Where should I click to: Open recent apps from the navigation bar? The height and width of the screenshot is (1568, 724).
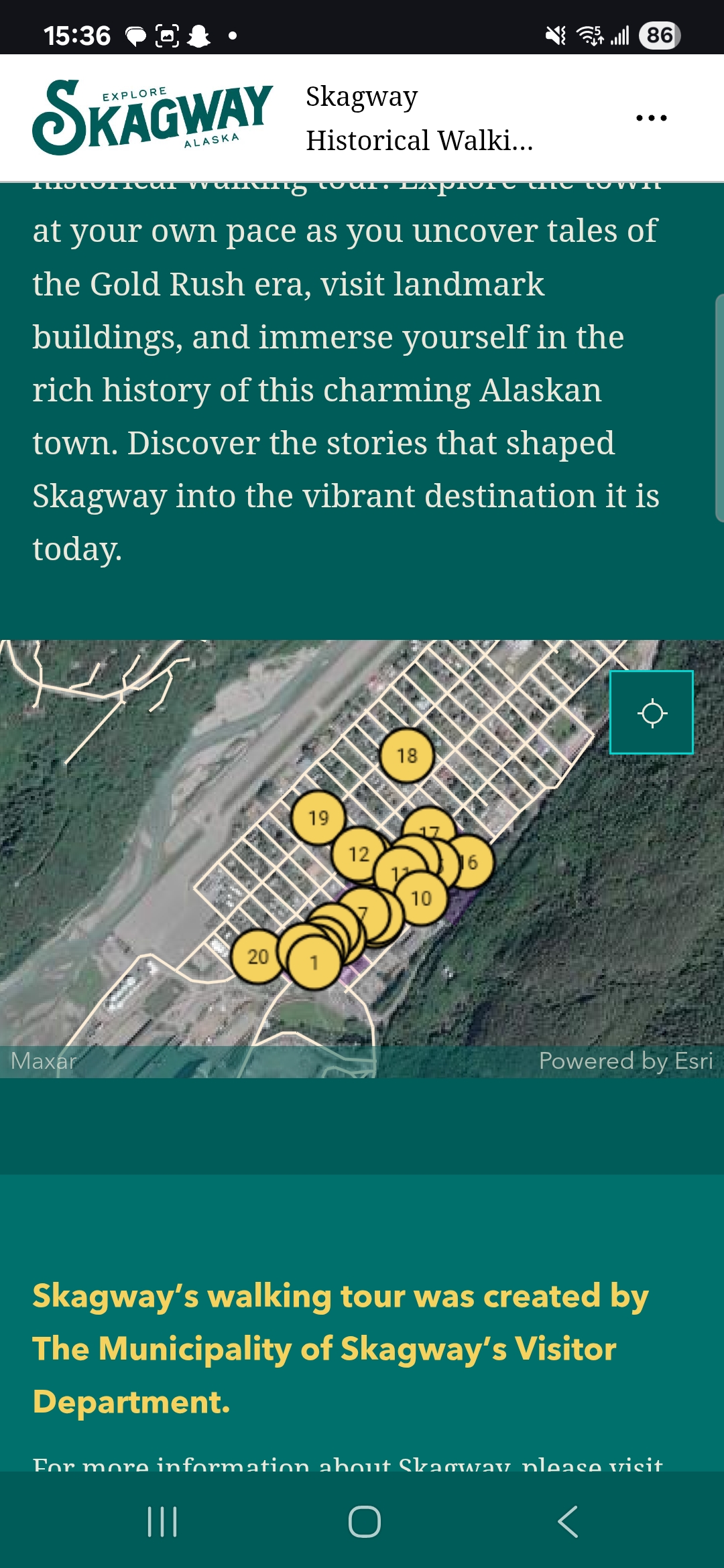162,1521
